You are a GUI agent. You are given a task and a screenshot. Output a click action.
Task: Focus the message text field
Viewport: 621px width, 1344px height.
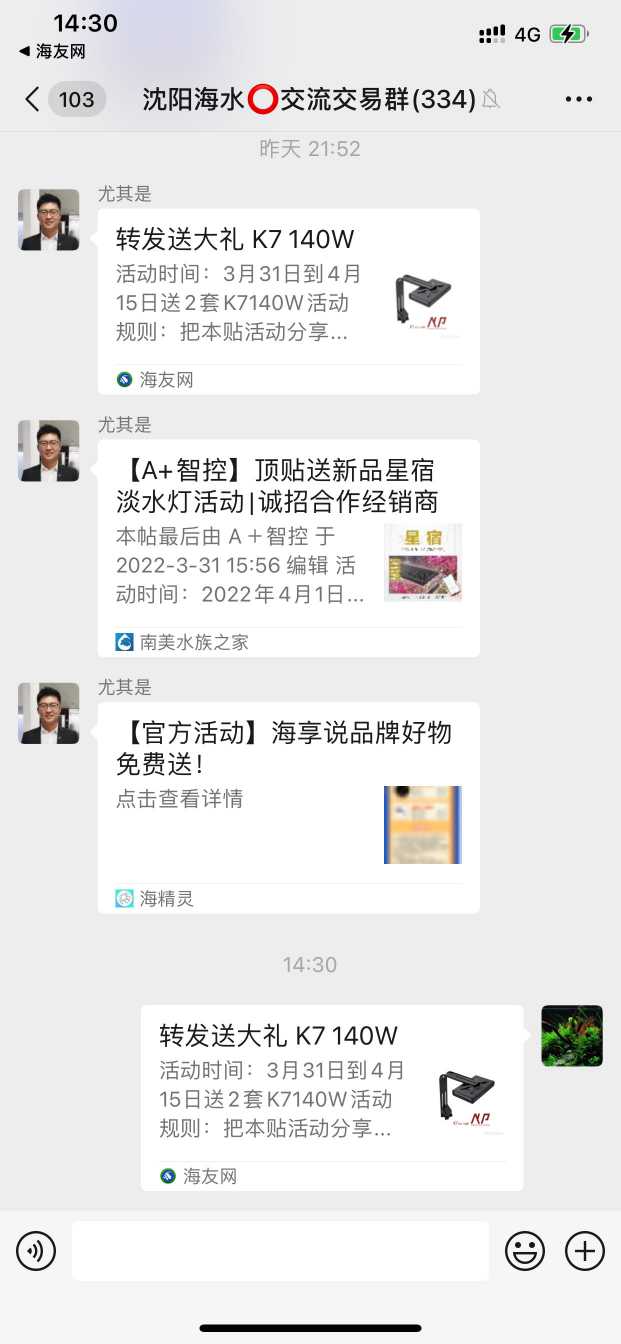(280, 1251)
